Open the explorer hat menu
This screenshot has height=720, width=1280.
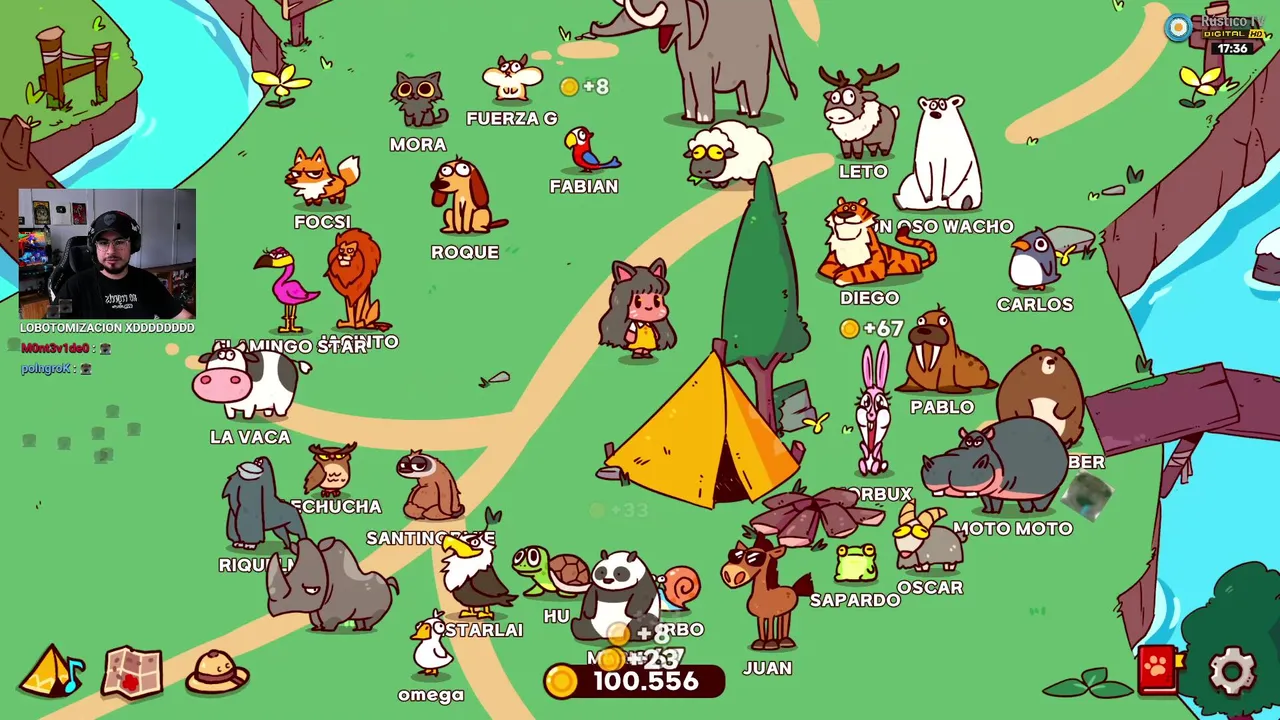tap(217, 671)
